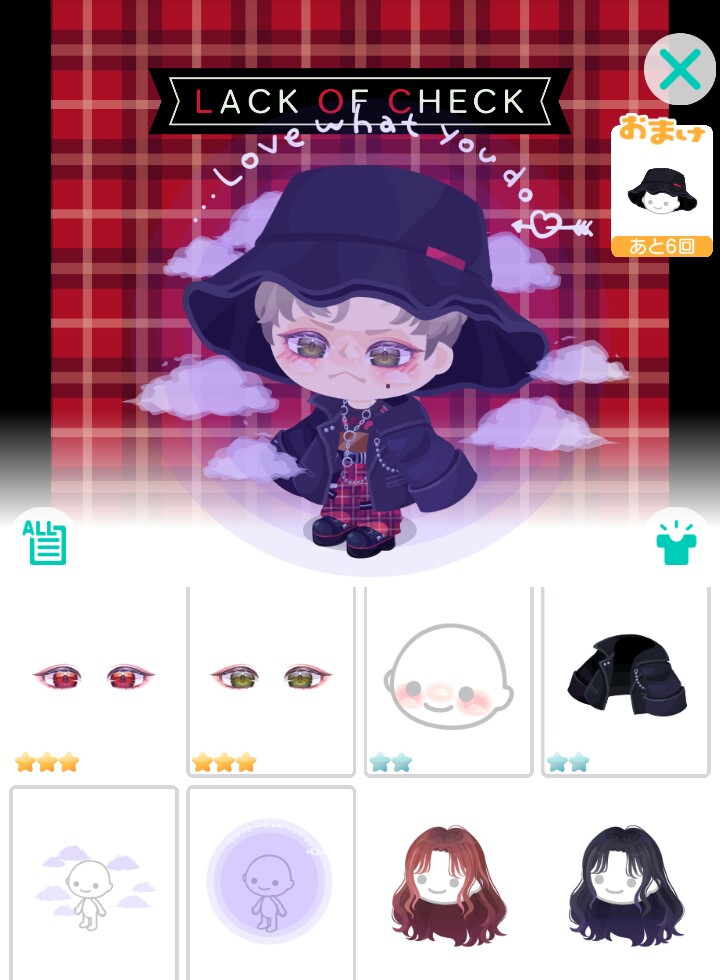Choose the dark navy wavy hair item
Screen dimensions: 720x980
[x=625, y=884]
